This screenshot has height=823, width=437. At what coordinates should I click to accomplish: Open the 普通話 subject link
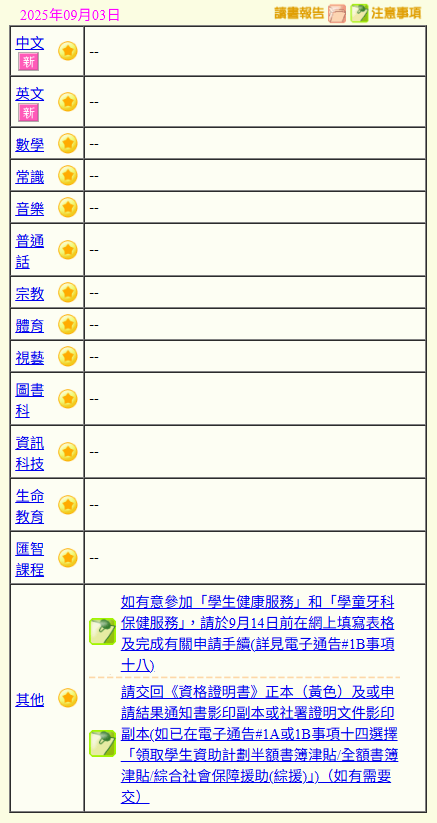click(30, 251)
